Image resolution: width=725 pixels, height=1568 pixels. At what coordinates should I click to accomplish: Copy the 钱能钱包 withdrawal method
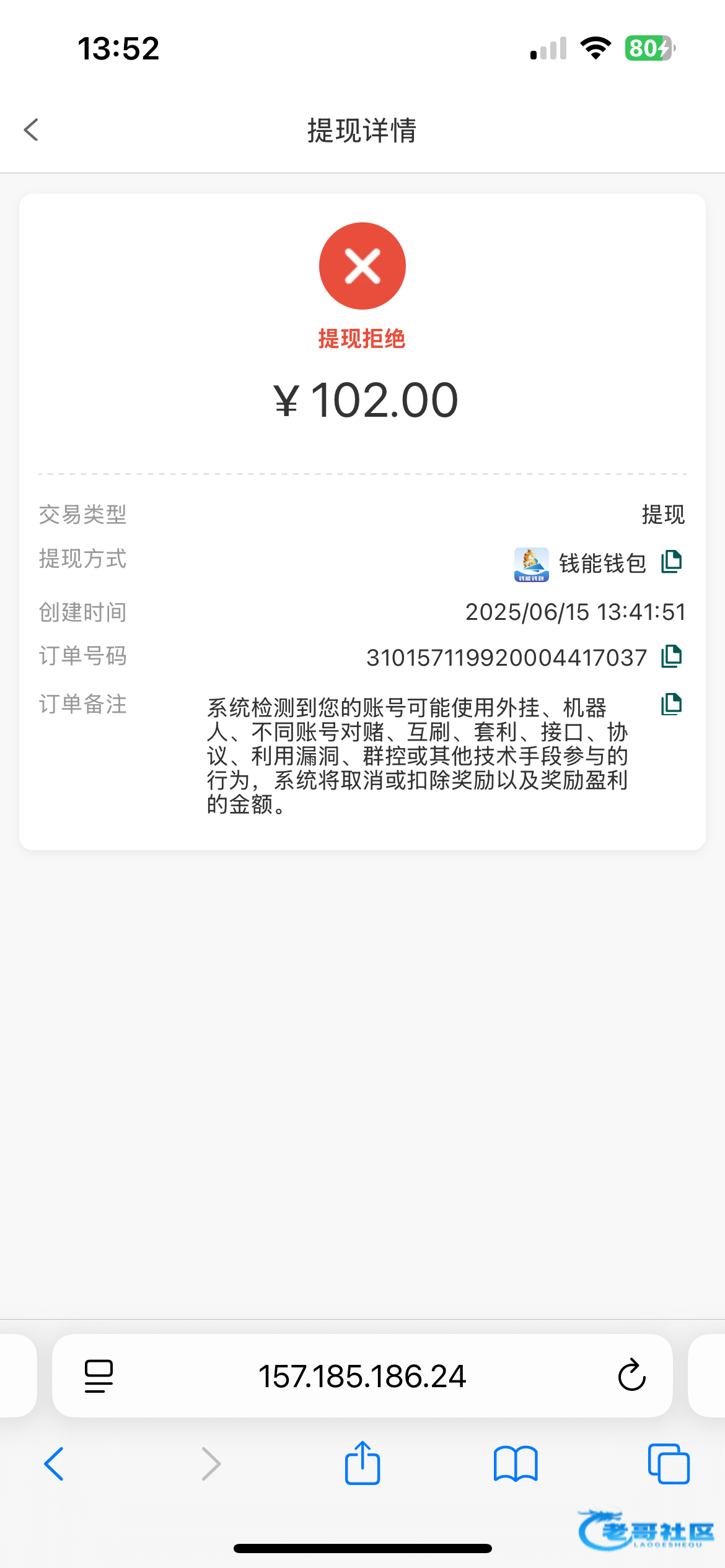pyautogui.click(x=672, y=562)
